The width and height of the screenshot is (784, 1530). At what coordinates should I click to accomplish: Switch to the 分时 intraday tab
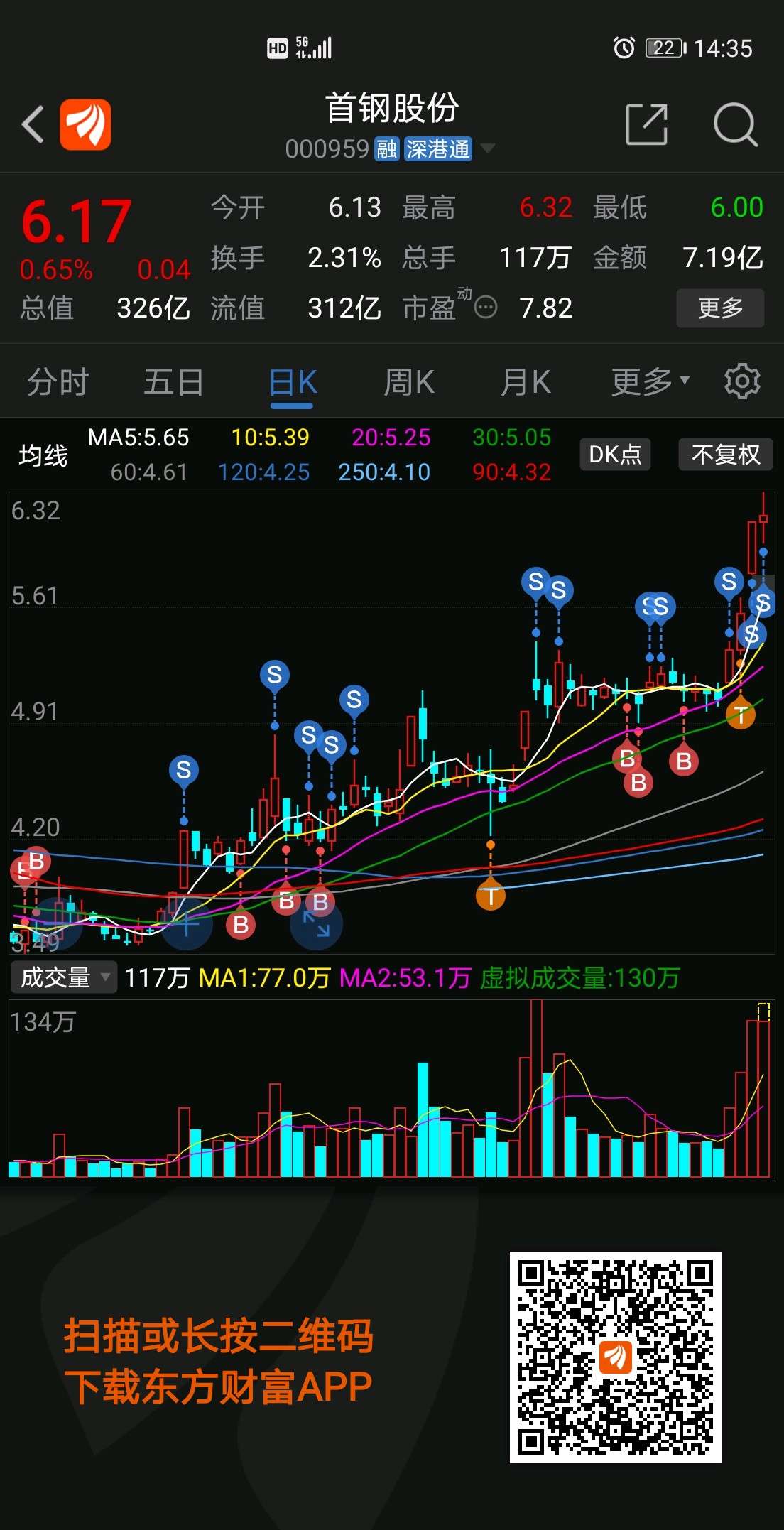pyautogui.click(x=56, y=381)
